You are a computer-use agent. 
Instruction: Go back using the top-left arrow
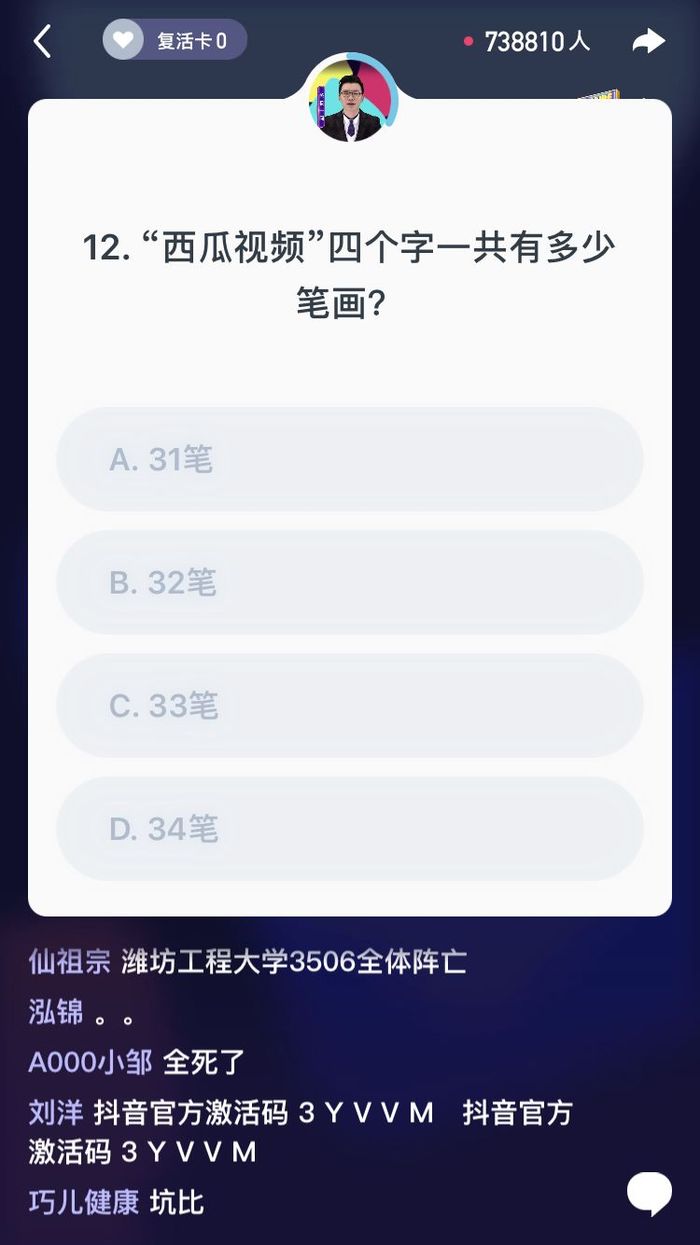[x=42, y=42]
